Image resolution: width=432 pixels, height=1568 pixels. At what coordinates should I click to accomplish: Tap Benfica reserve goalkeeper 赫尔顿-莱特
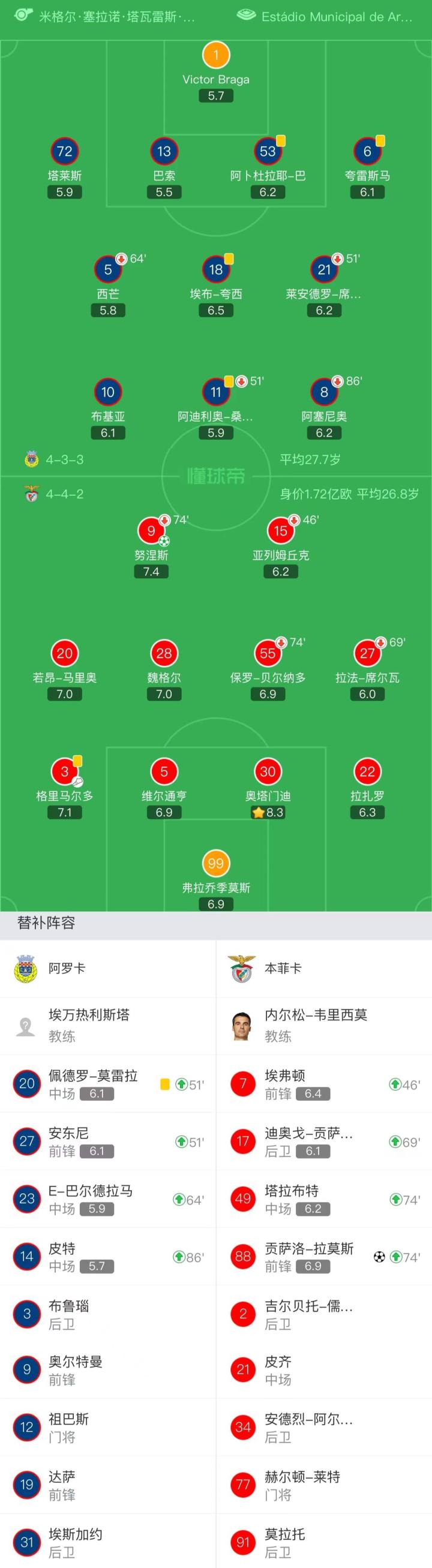tap(323, 1485)
